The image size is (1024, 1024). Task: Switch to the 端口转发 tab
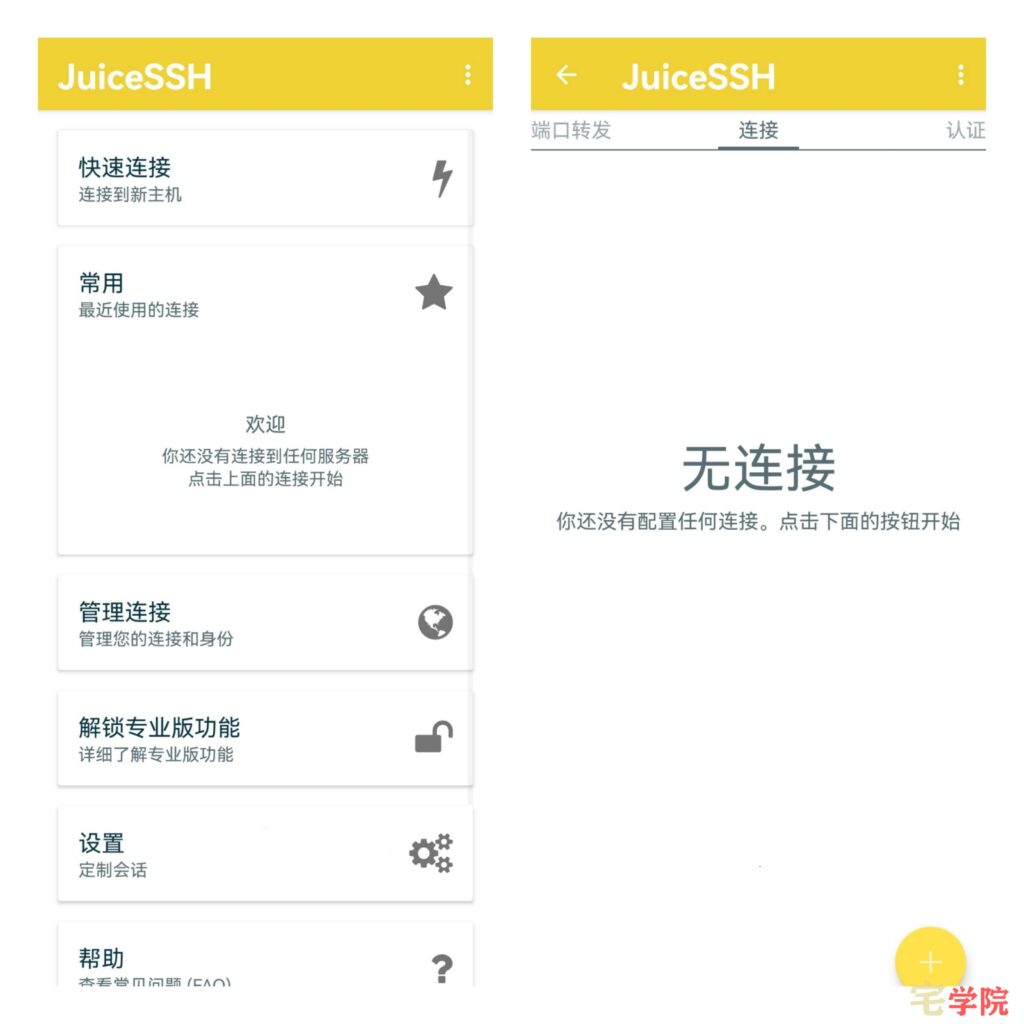click(571, 130)
